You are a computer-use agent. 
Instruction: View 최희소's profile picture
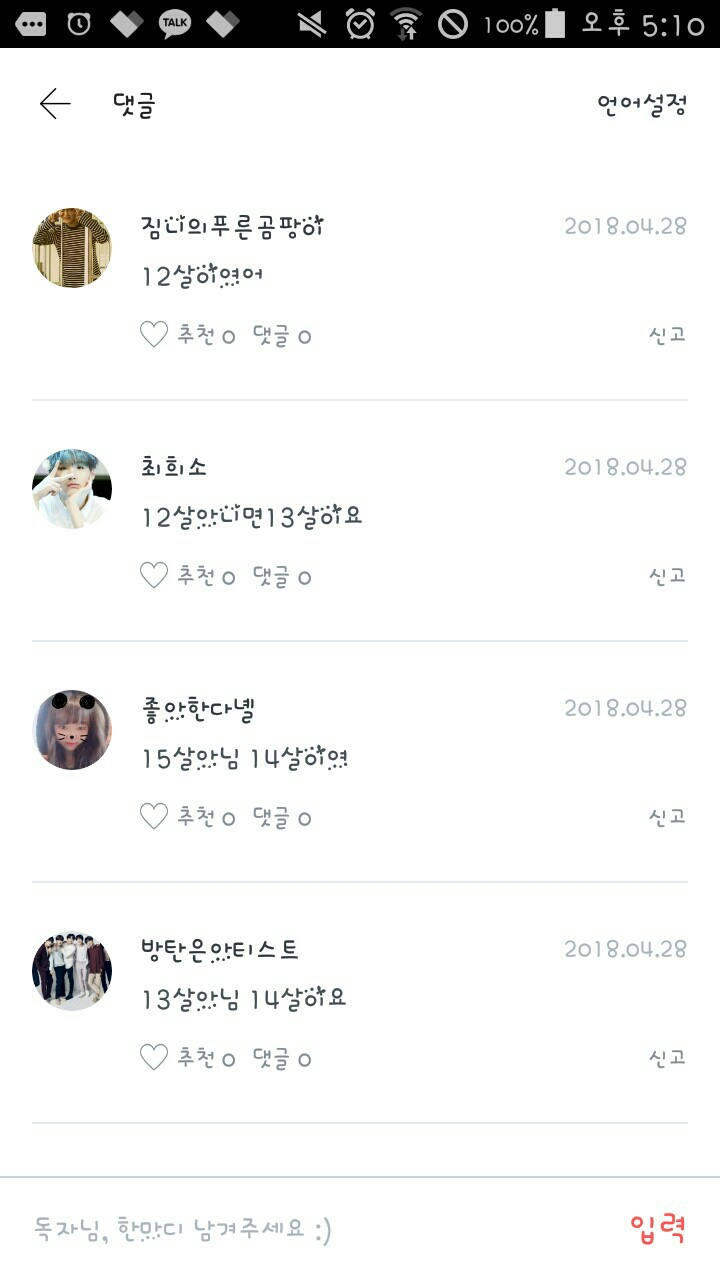point(72,489)
